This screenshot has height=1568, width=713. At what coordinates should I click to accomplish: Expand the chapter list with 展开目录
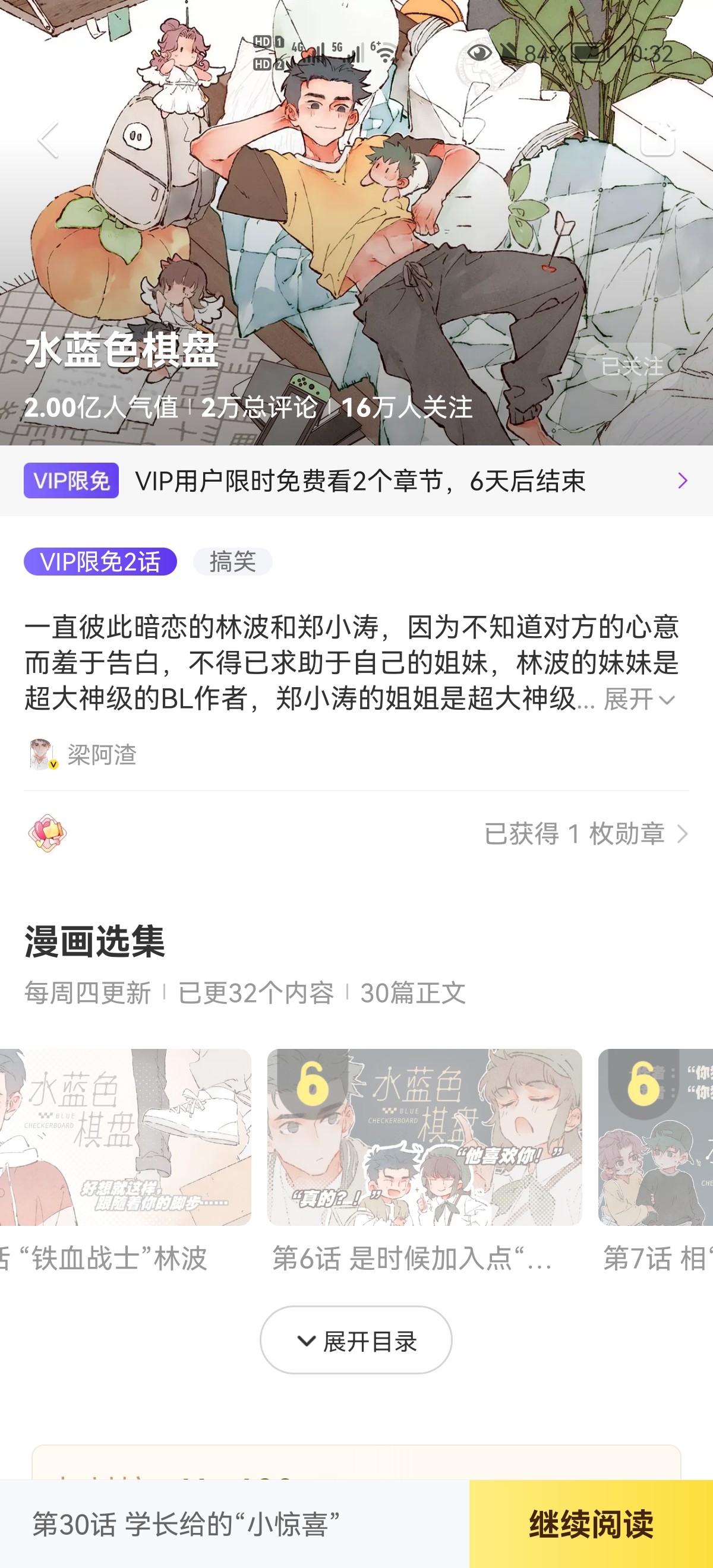356,1340
